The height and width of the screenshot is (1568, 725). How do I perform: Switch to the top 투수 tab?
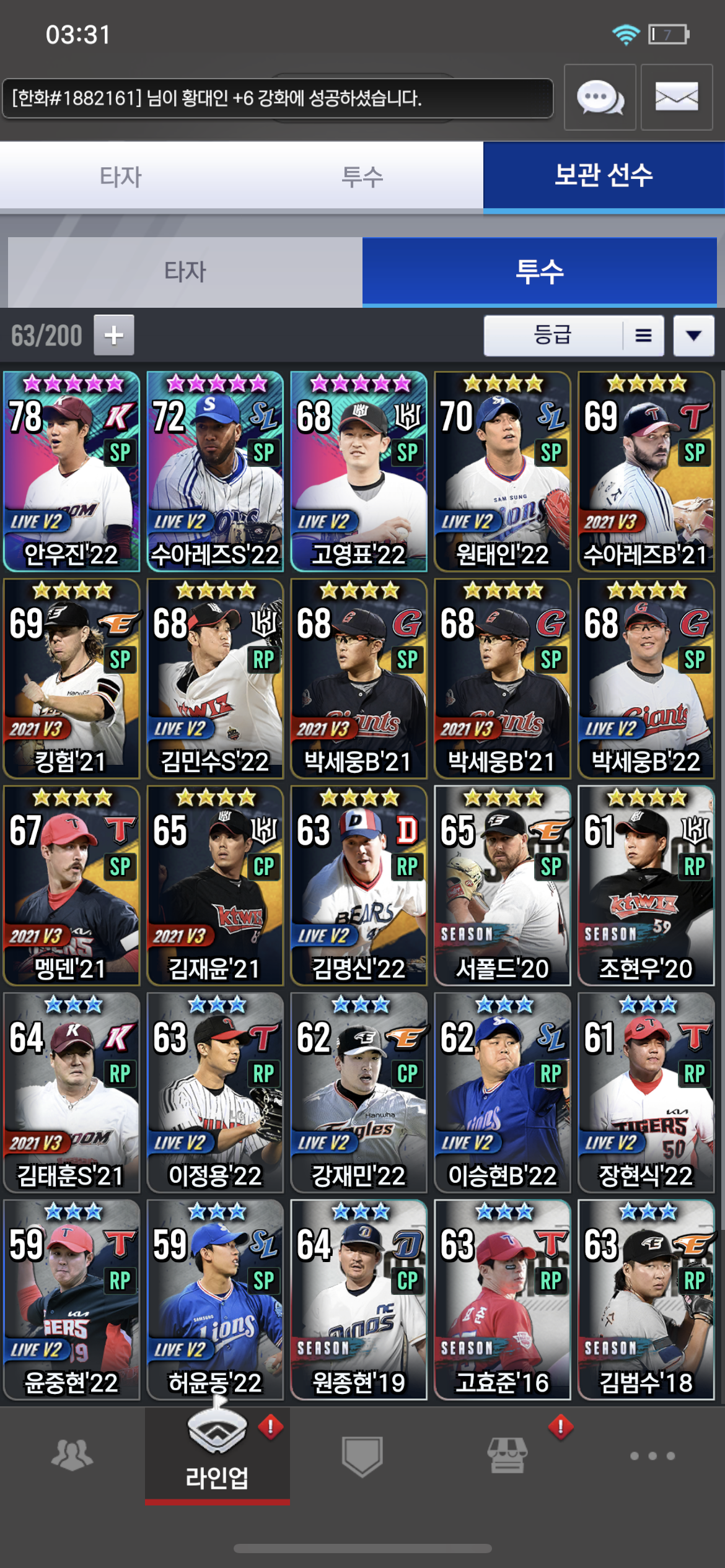[362, 176]
